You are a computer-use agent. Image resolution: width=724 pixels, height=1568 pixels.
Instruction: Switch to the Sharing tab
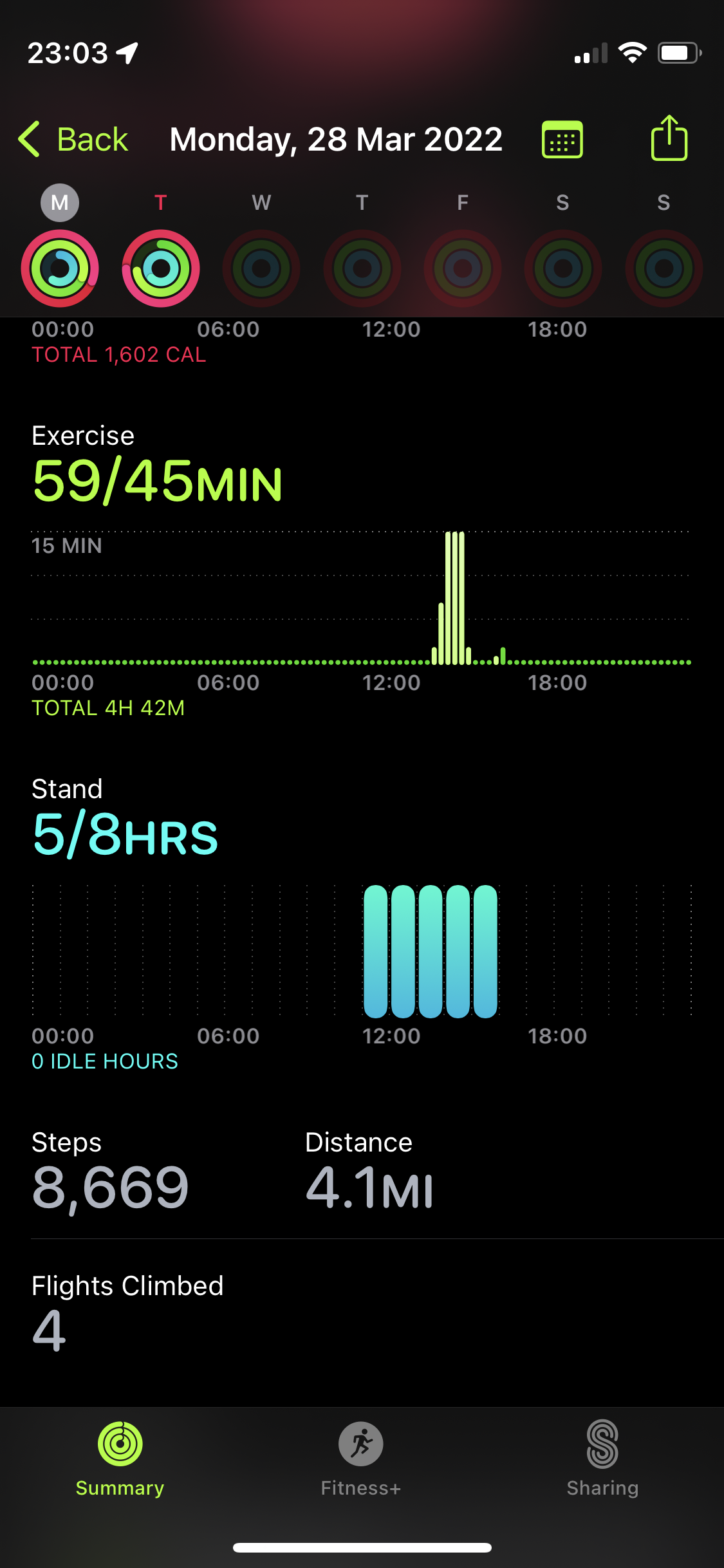click(x=602, y=1460)
